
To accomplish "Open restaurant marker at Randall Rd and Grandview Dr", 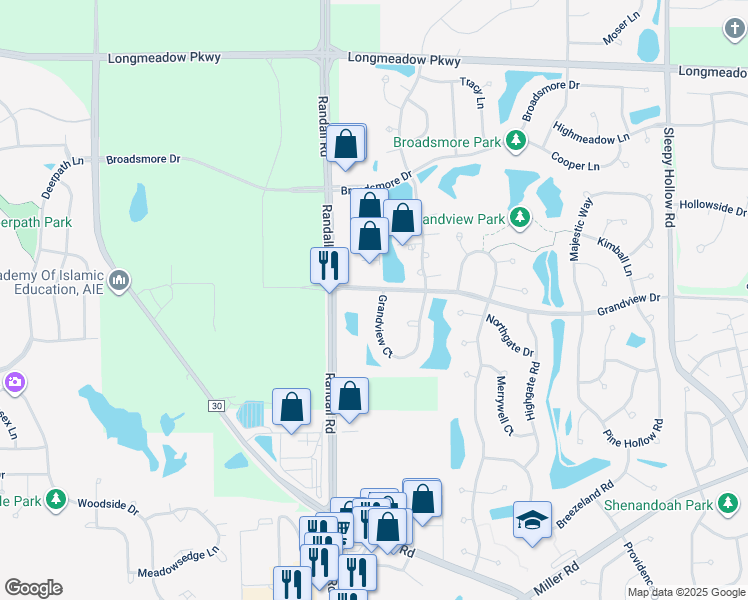I will click(330, 267).
